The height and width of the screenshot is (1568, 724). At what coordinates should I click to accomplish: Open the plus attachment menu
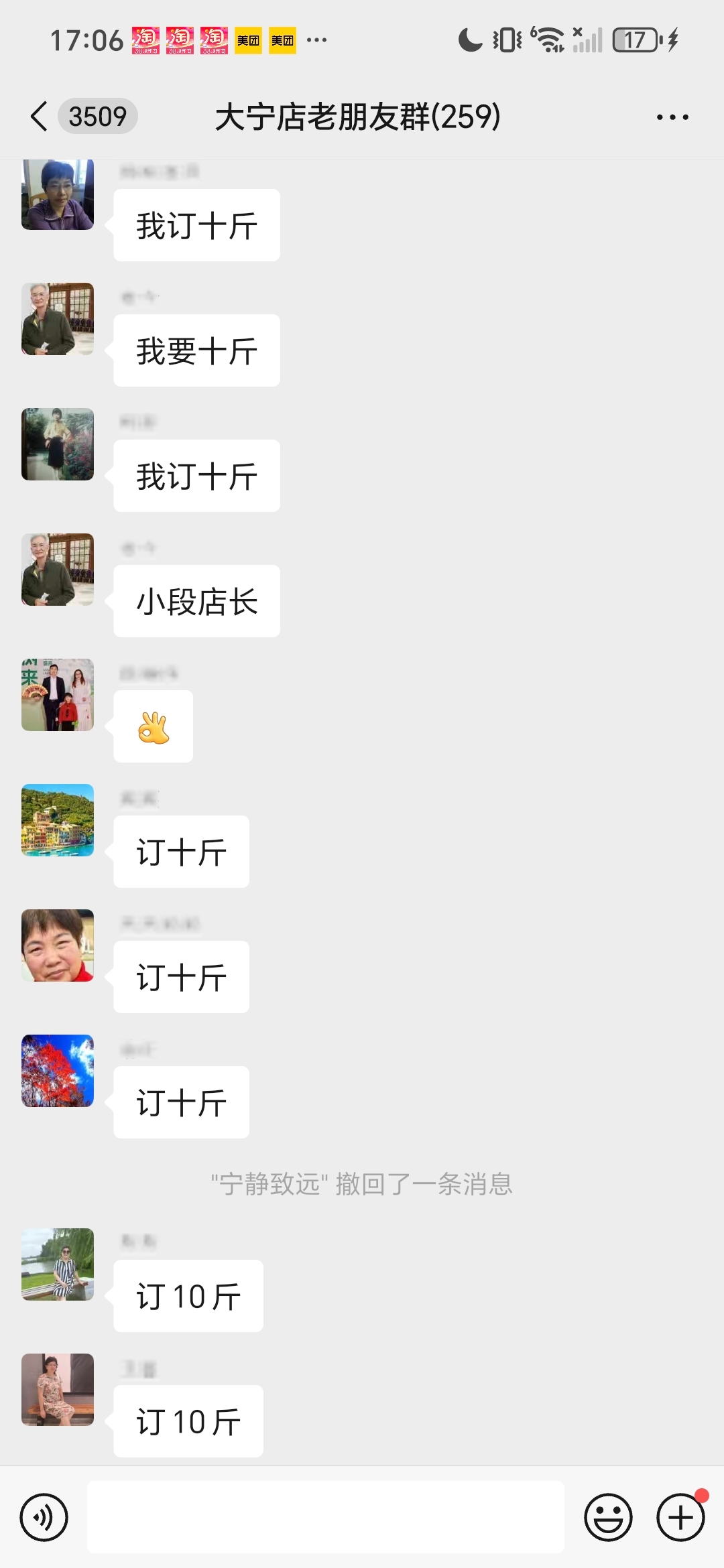click(x=680, y=1517)
